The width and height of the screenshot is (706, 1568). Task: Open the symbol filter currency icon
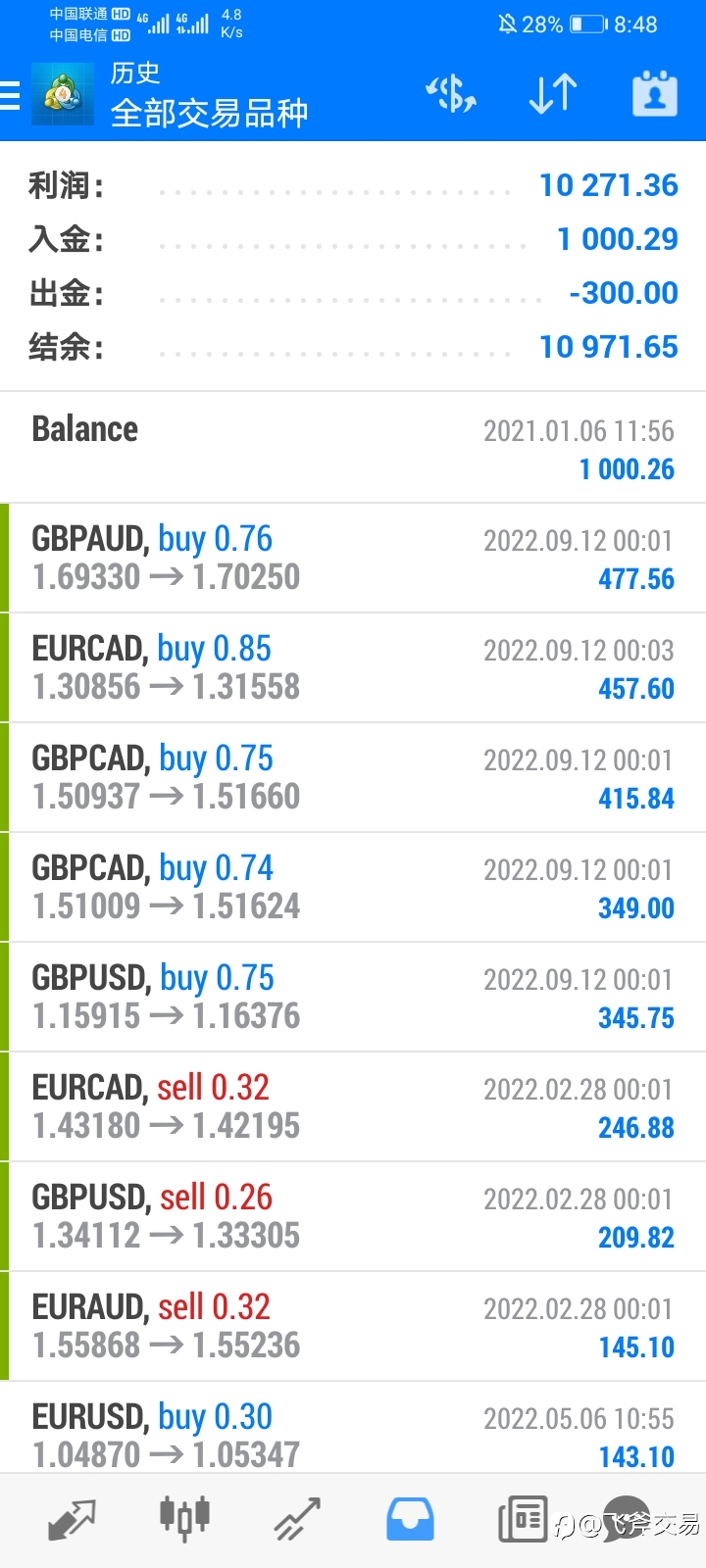click(x=451, y=94)
